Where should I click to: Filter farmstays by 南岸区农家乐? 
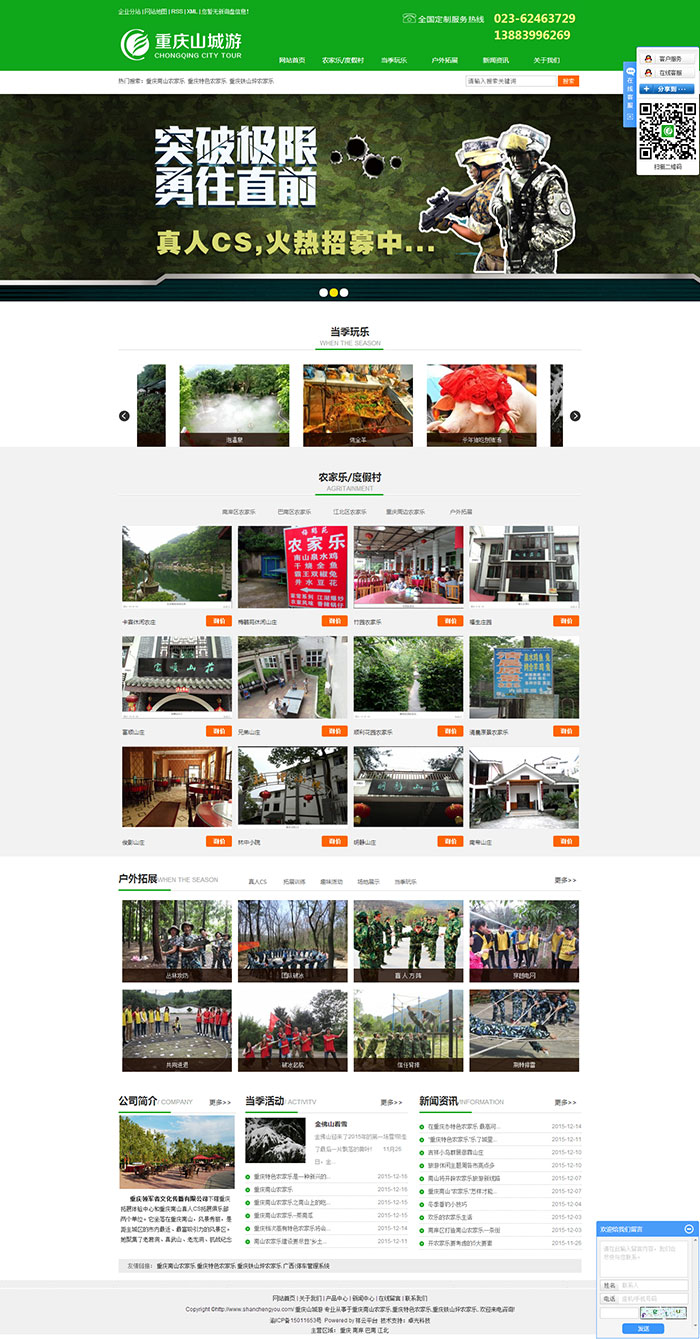click(238, 511)
